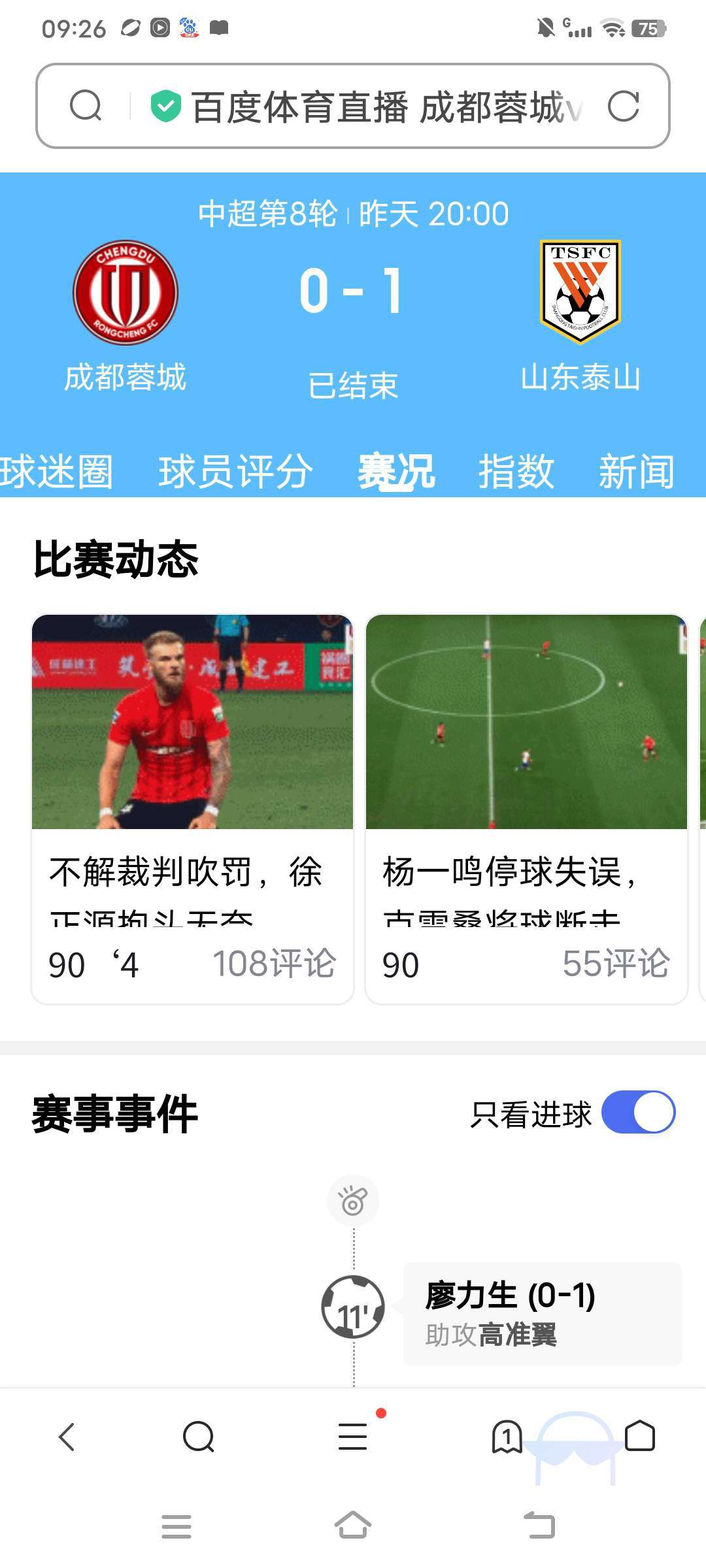Go back with the browser back arrow
Image resolution: width=706 pixels, height=1568 pixels.
[x=67, y=1437]
